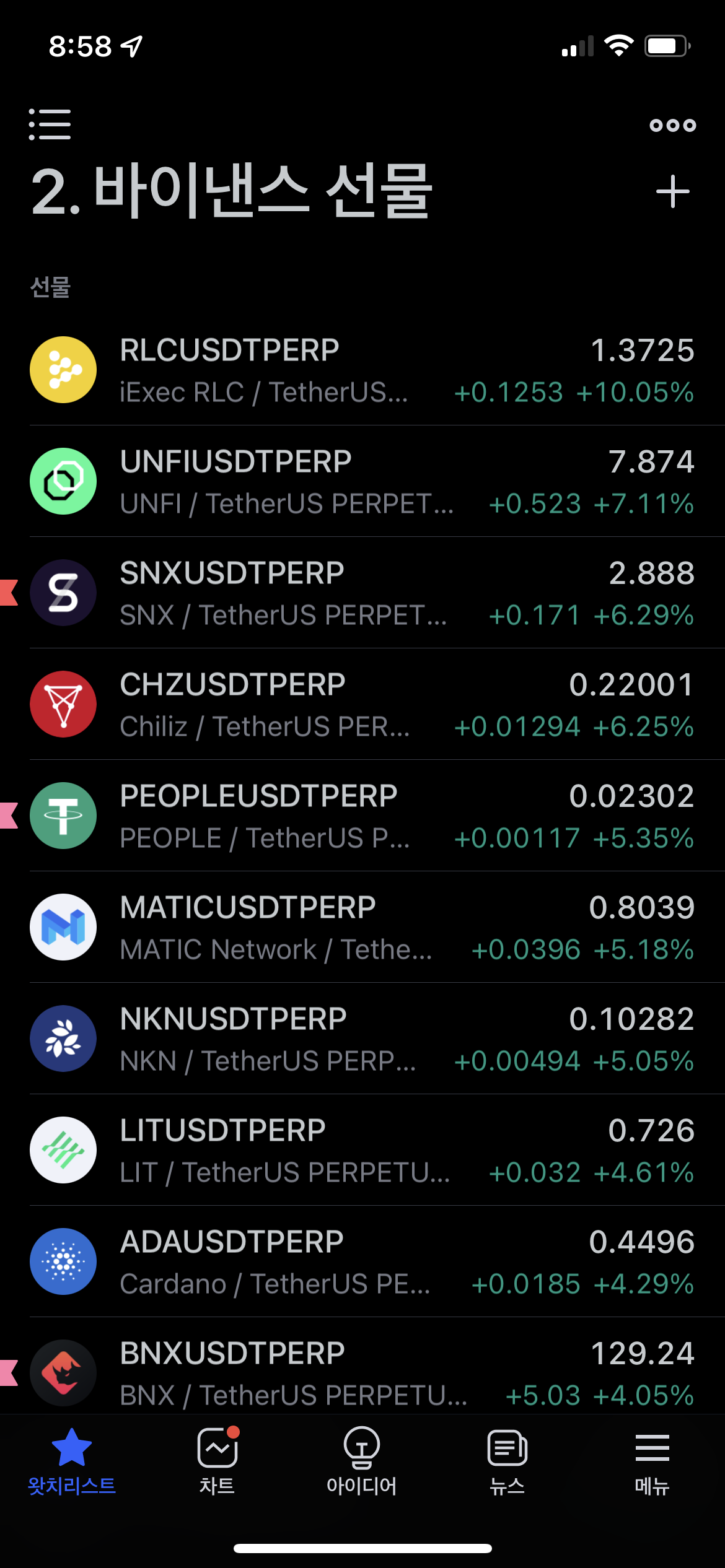This screenshot has height=1568, width=725.
Task: Open the UNFIUSDTPERP row
Action: point(362,481)
